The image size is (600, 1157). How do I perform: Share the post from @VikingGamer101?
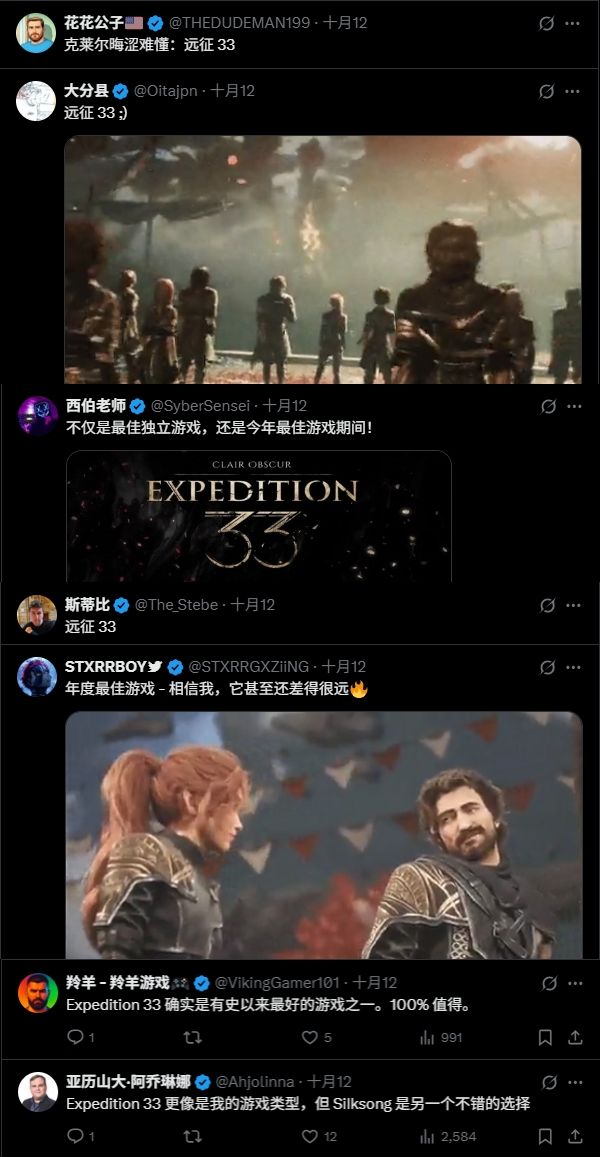573,1037
